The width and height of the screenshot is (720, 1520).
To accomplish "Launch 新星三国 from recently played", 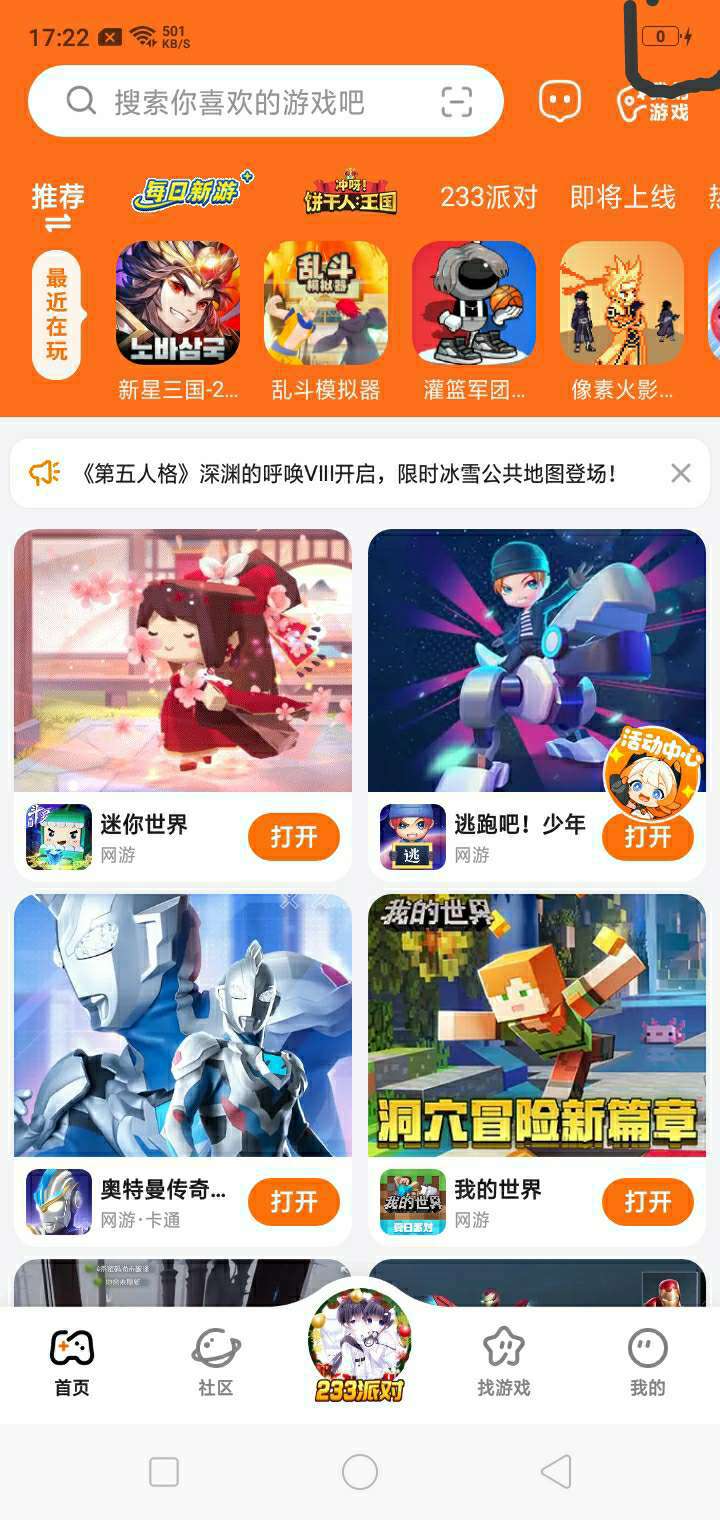I will [178, 303].
